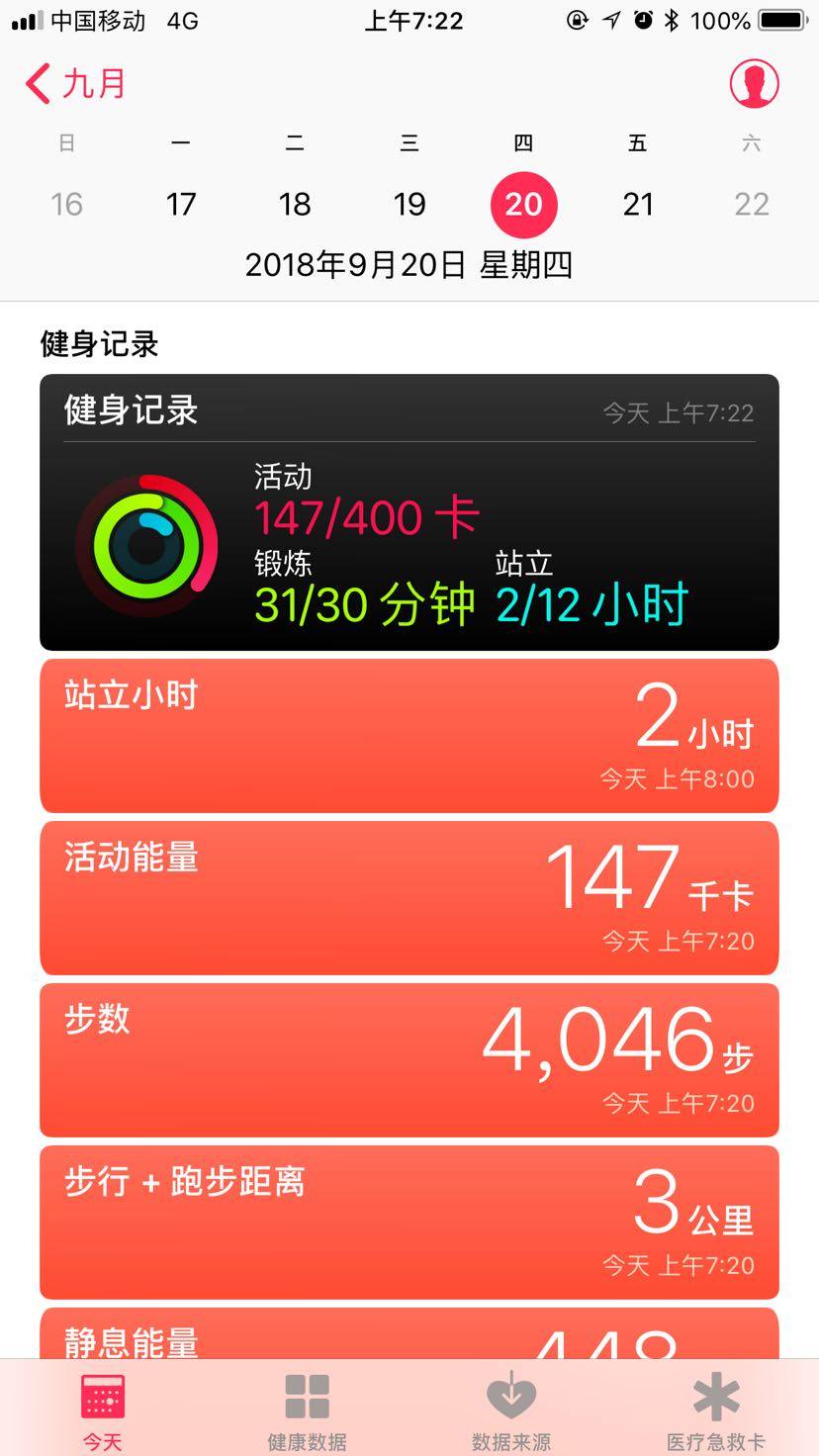Switch to the 数据来源 tab
The image size is (819, 1456).
[x=511, y=1409]
